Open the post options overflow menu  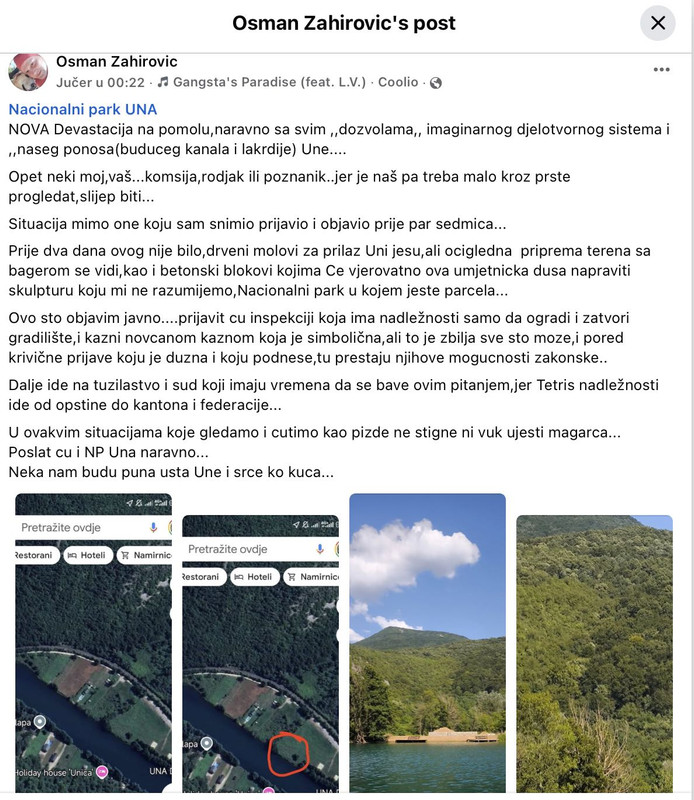click(x=662, y=70)
